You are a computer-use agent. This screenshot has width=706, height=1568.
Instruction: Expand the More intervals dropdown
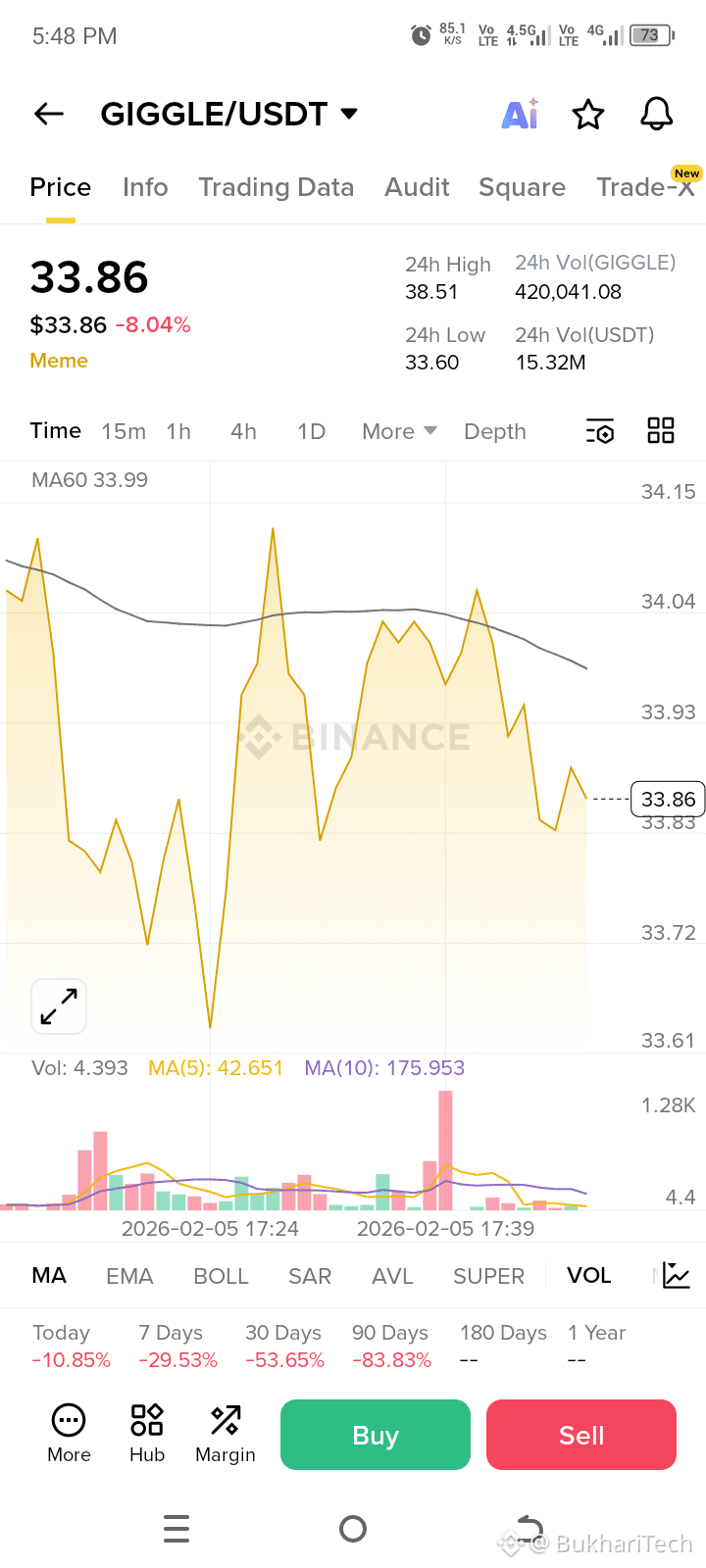pyautogui.click(x=399, y=431)
